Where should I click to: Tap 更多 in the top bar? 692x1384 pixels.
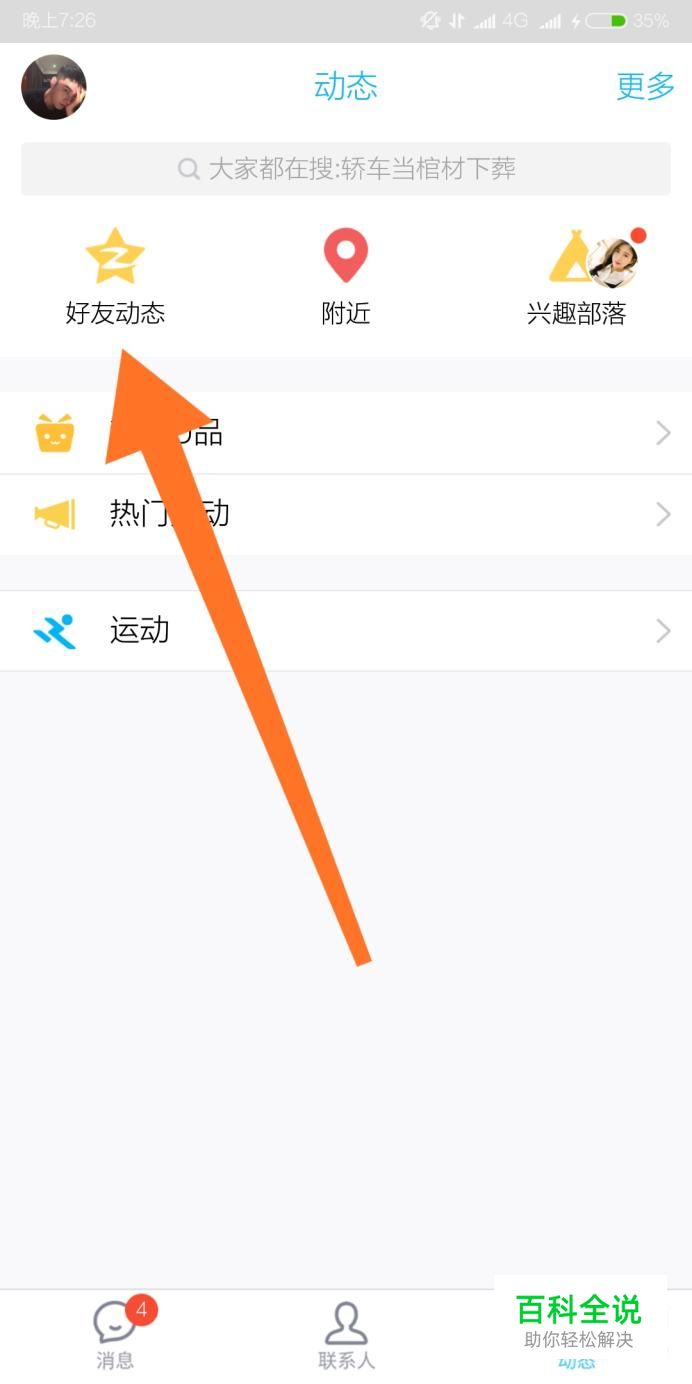point(645,87)
